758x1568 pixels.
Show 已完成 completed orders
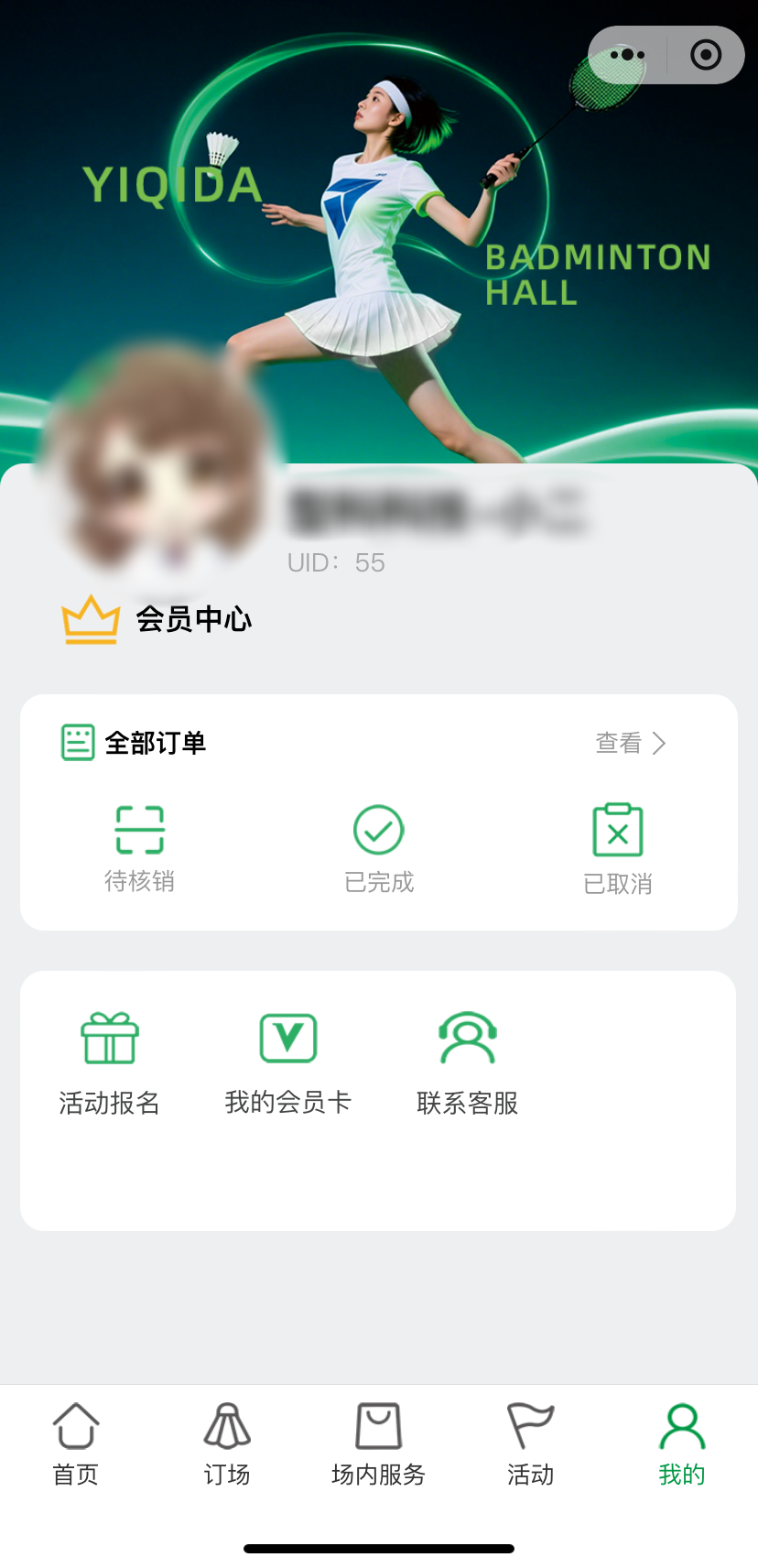(x=379, y=848)
